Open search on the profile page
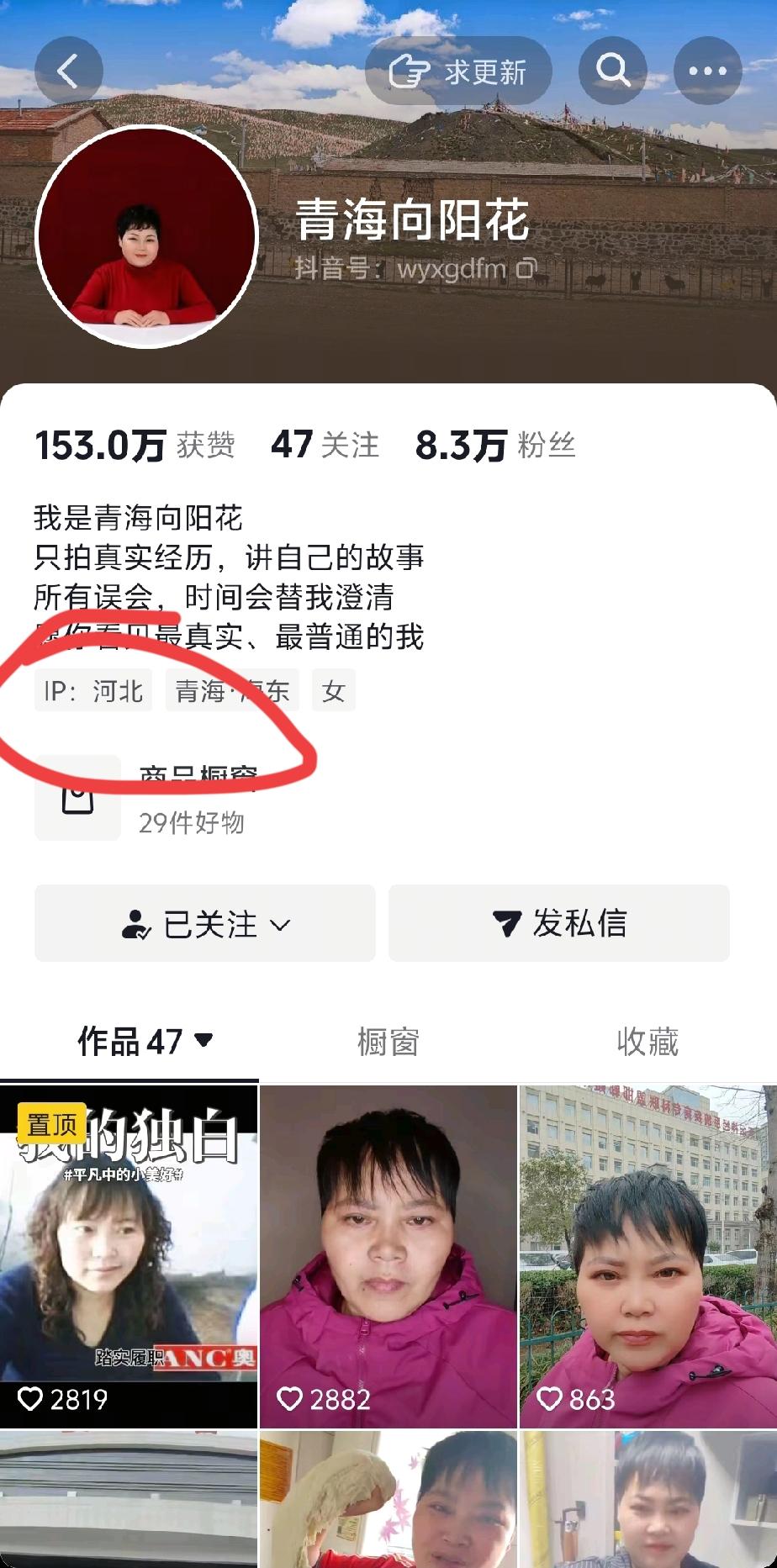 click(x=613, y=71)
